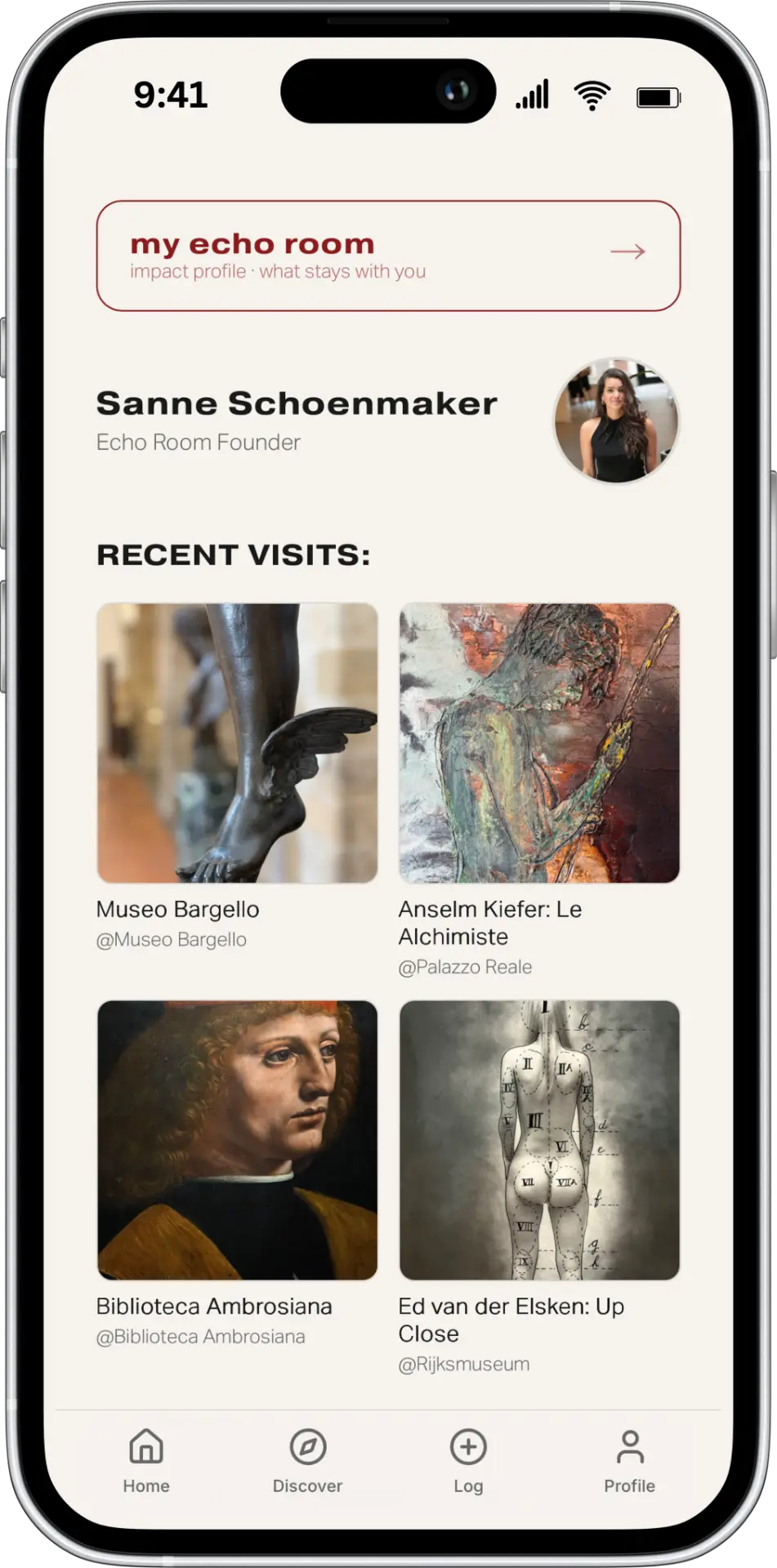Go to the Home tab

146,1462
